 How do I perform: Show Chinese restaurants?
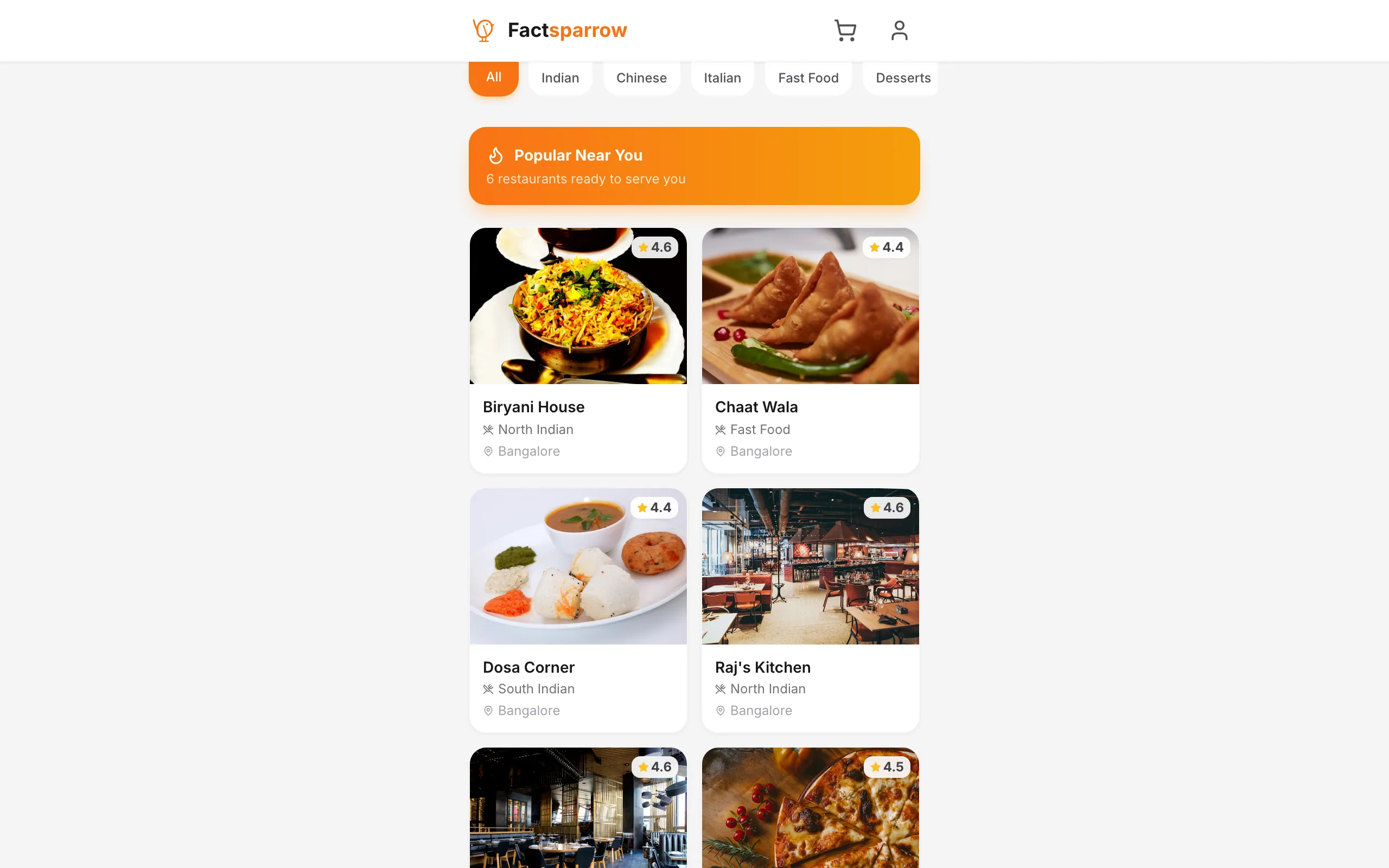(x=641, y=78)
